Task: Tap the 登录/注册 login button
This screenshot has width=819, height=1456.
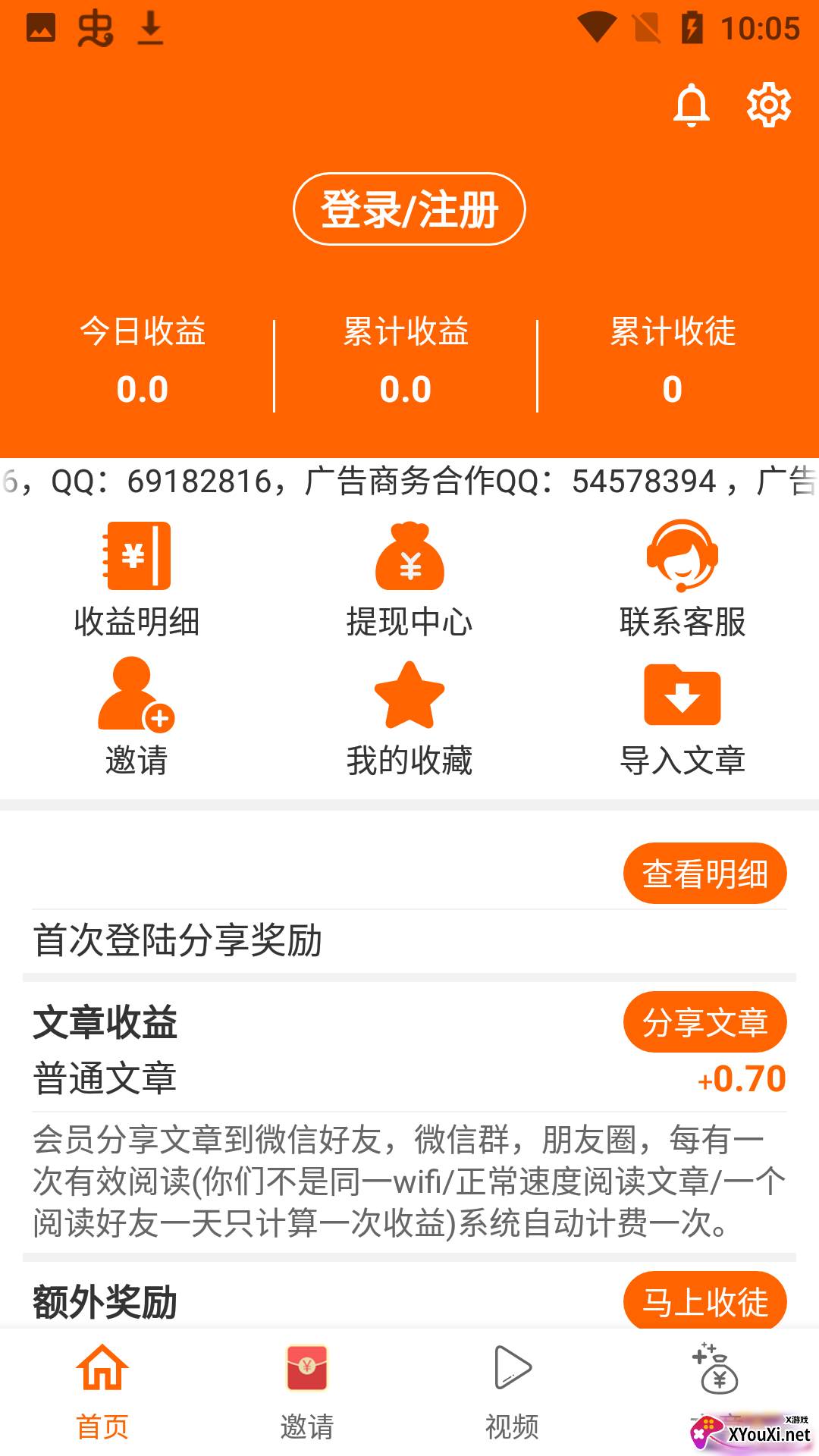Action: (409, 209)
